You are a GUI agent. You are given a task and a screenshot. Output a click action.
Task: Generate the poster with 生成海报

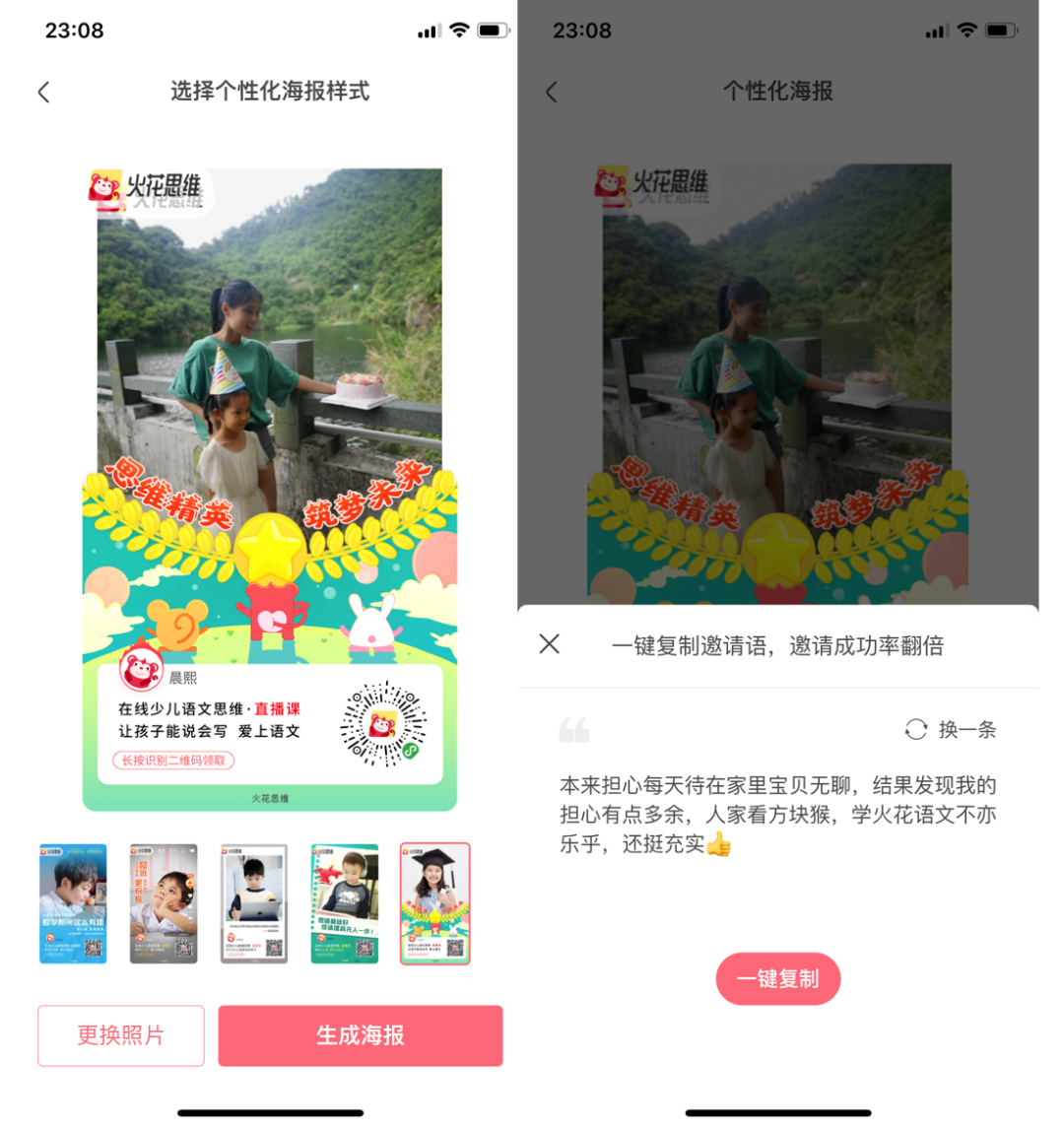[x=361, y=1035]
